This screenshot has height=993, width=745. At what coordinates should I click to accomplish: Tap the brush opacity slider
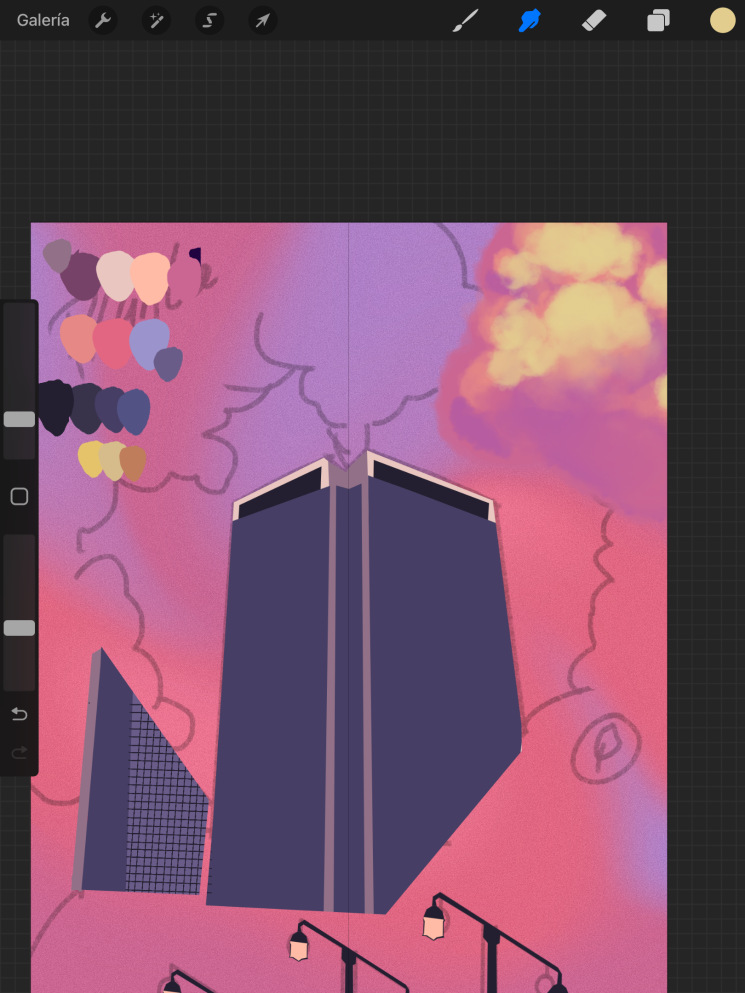click(x=19, y=628)
